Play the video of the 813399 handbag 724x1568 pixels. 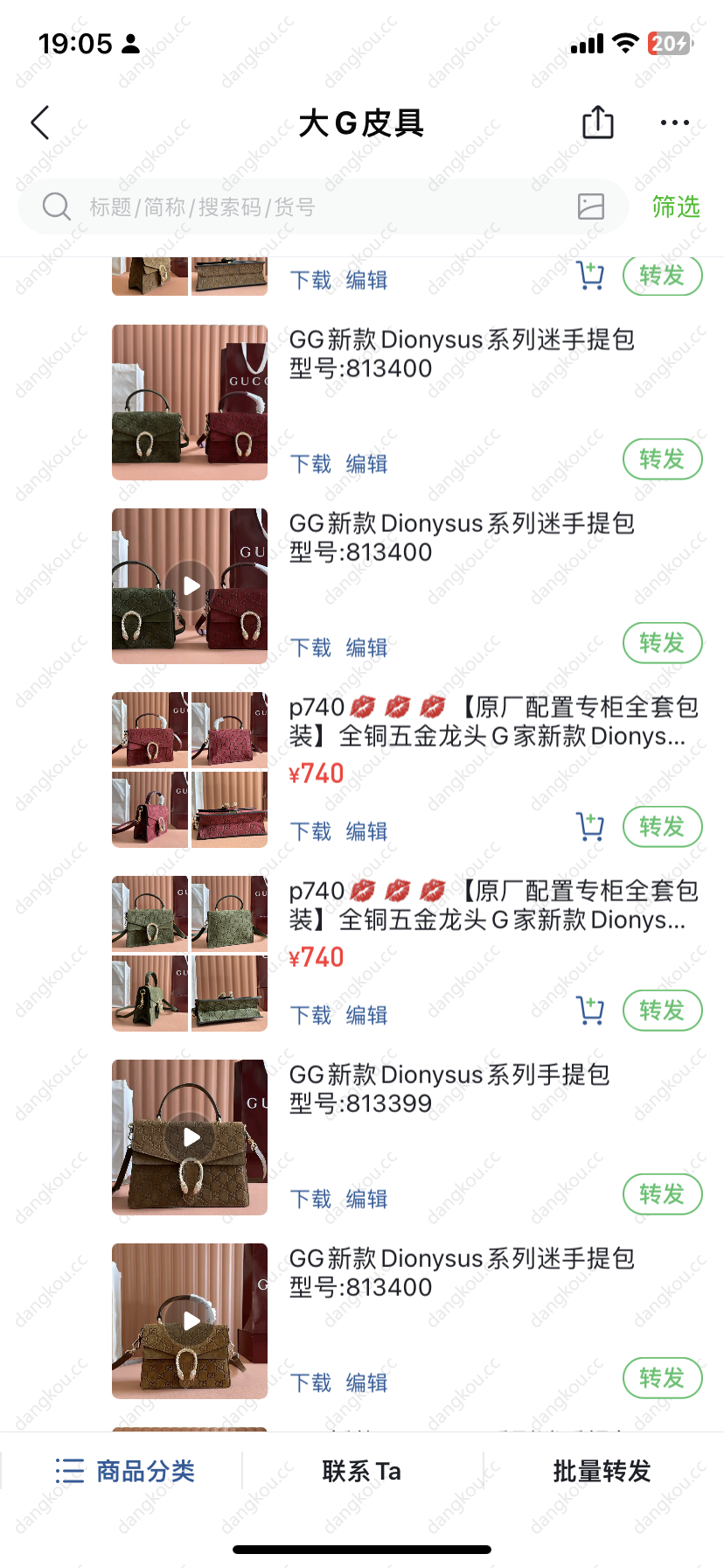pyautogui.click(x=190, y=1137)
